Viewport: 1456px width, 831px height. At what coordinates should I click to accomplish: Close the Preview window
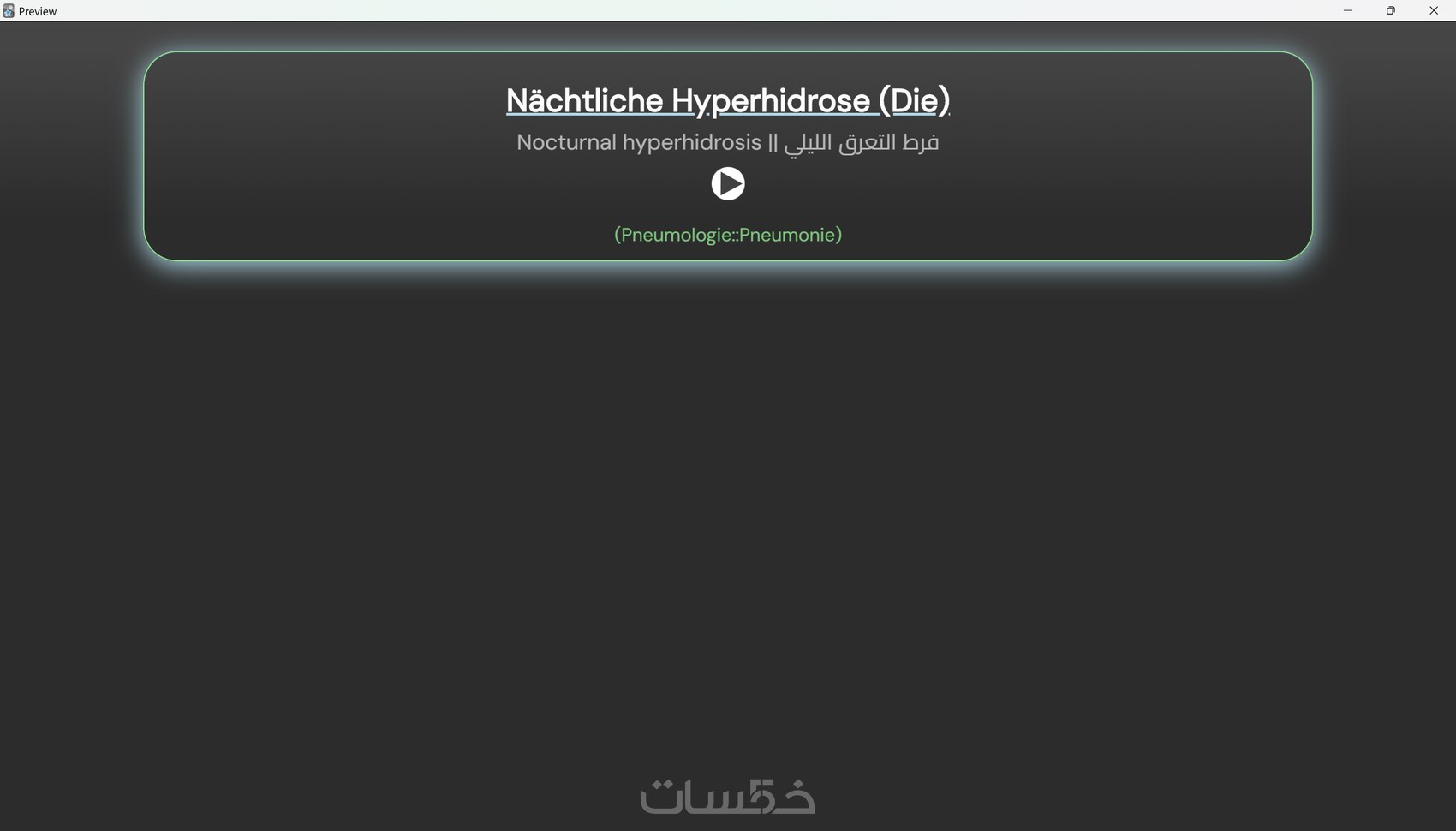pyautogui.click(x=1433, y=10)
